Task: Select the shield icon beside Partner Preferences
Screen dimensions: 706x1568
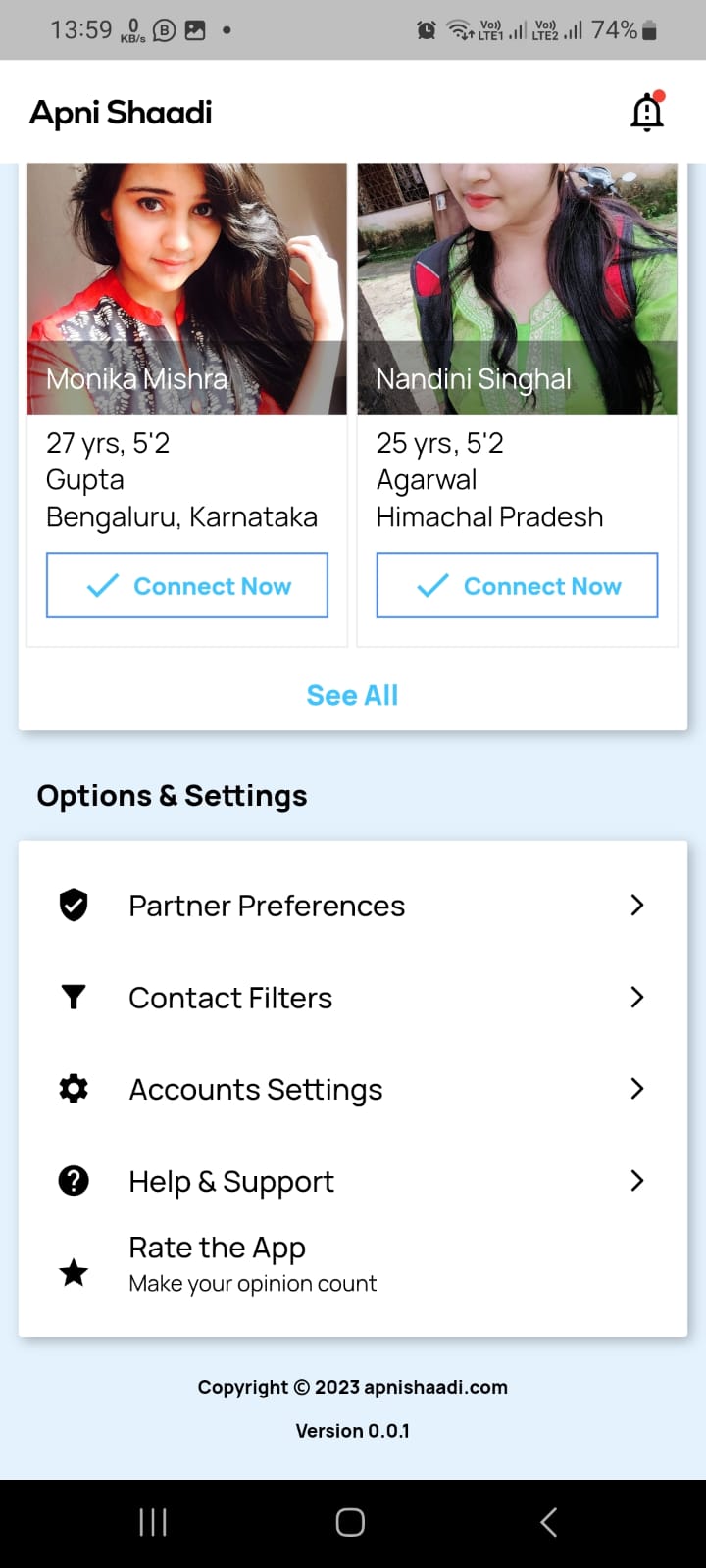Action: pyautogui.click(x=73, y=905)
